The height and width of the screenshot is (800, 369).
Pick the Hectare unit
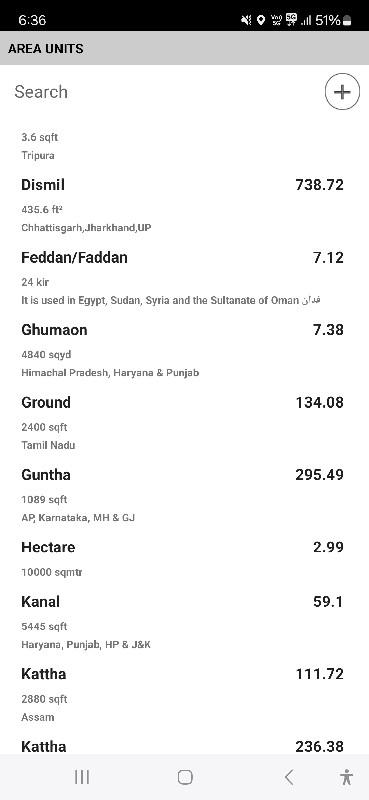point(183,561)
